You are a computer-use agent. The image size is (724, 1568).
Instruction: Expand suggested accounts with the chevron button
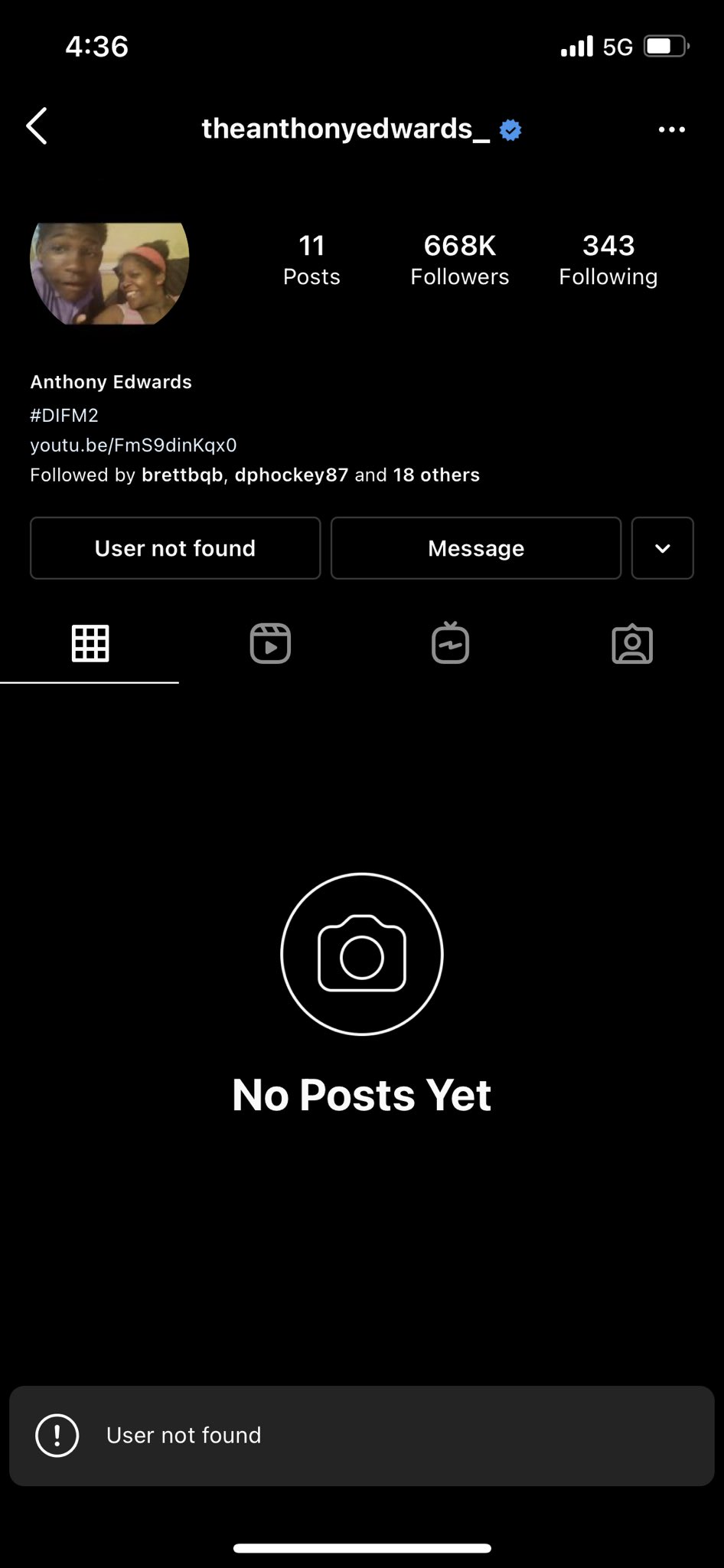click(x=662, y=548)
